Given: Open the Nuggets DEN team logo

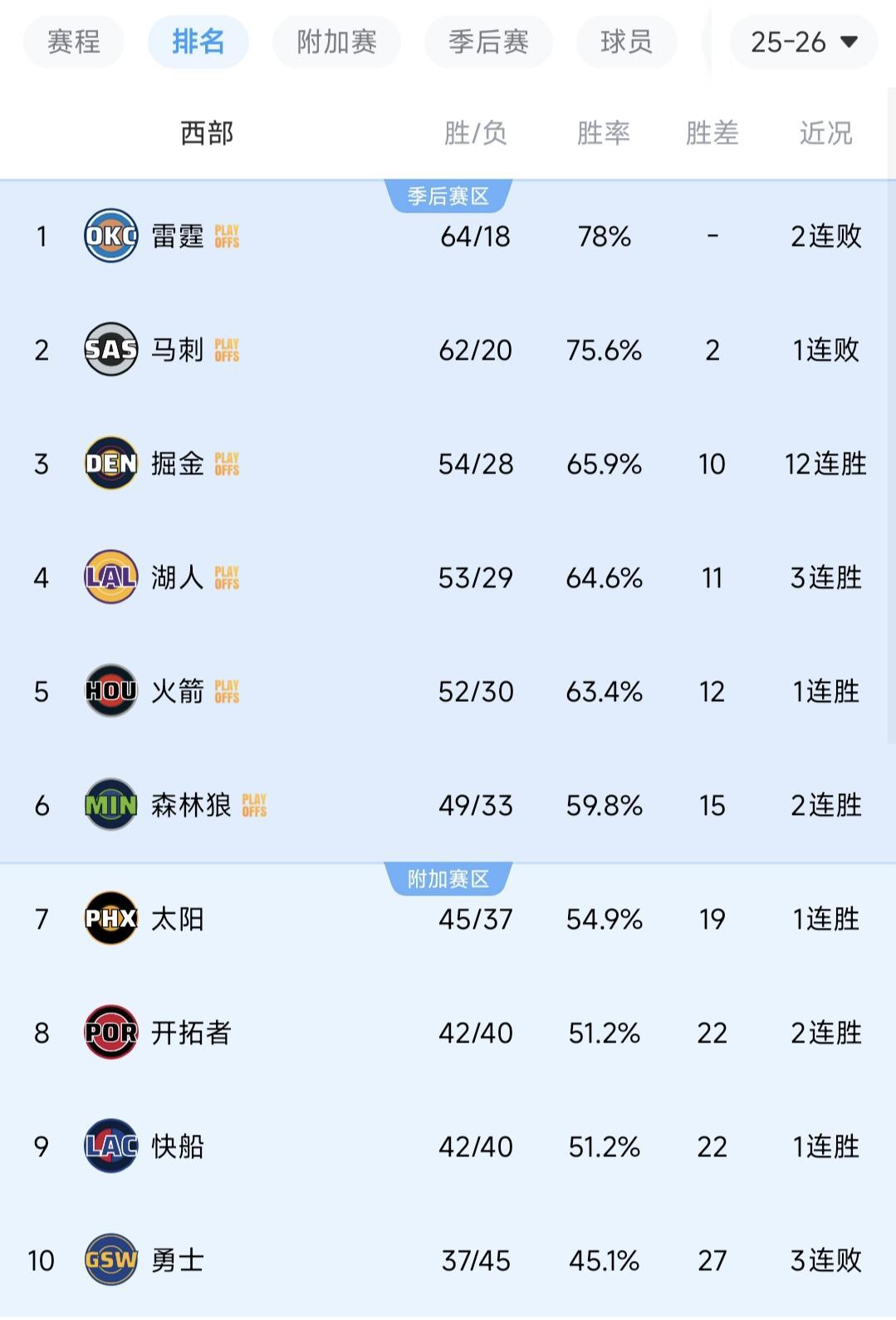Looking at the screenshot, I should pyautogui.click(x=110, y=464).
